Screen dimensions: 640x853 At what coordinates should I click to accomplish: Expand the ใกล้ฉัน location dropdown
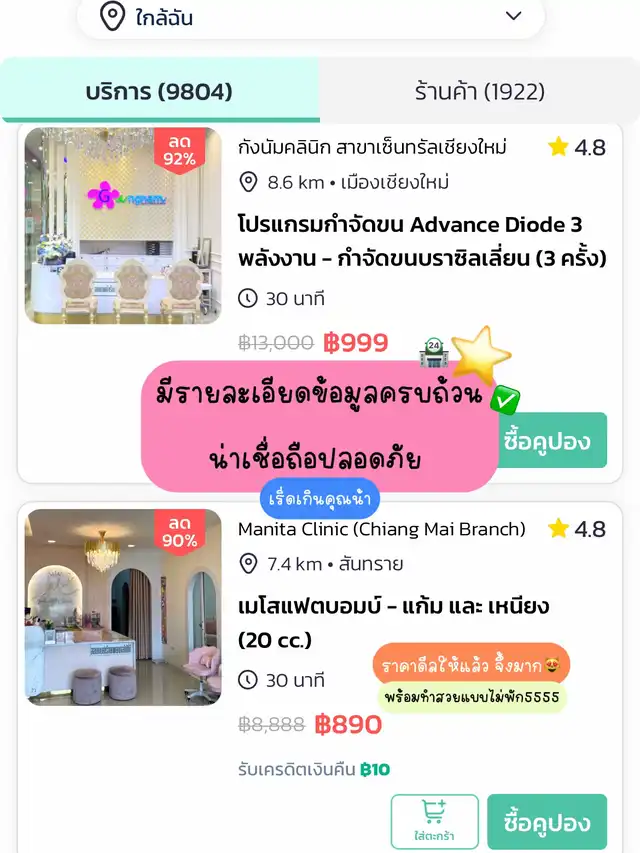point(513,16)
